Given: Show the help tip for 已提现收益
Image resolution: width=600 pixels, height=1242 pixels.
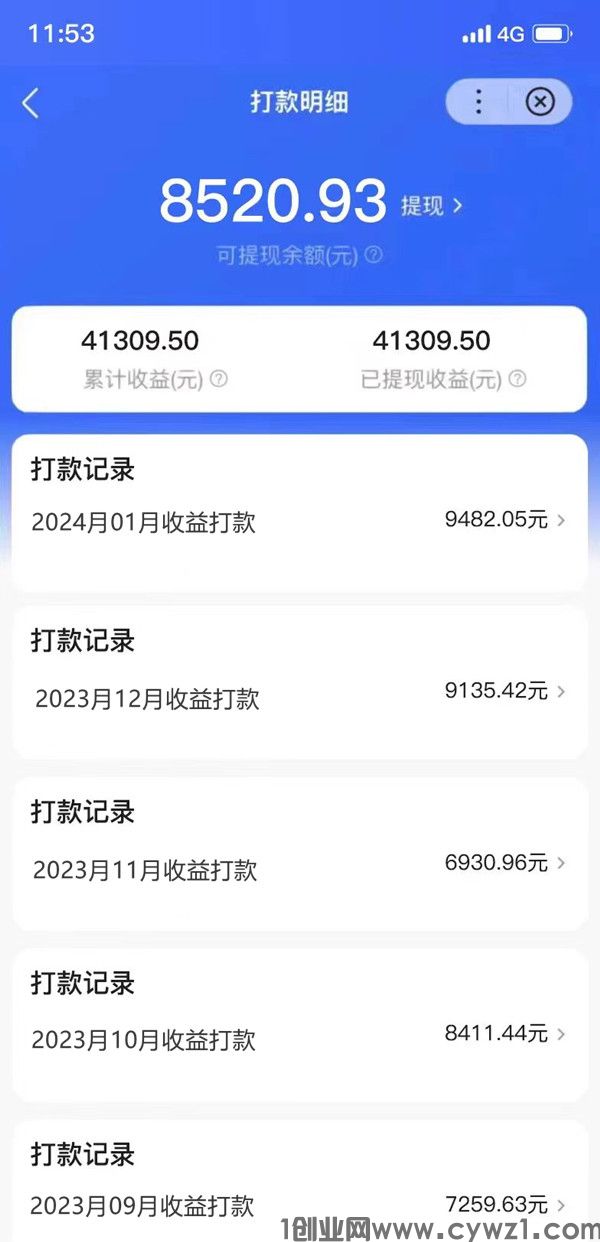Looking at the screenshot, I should tap(517, 380).
